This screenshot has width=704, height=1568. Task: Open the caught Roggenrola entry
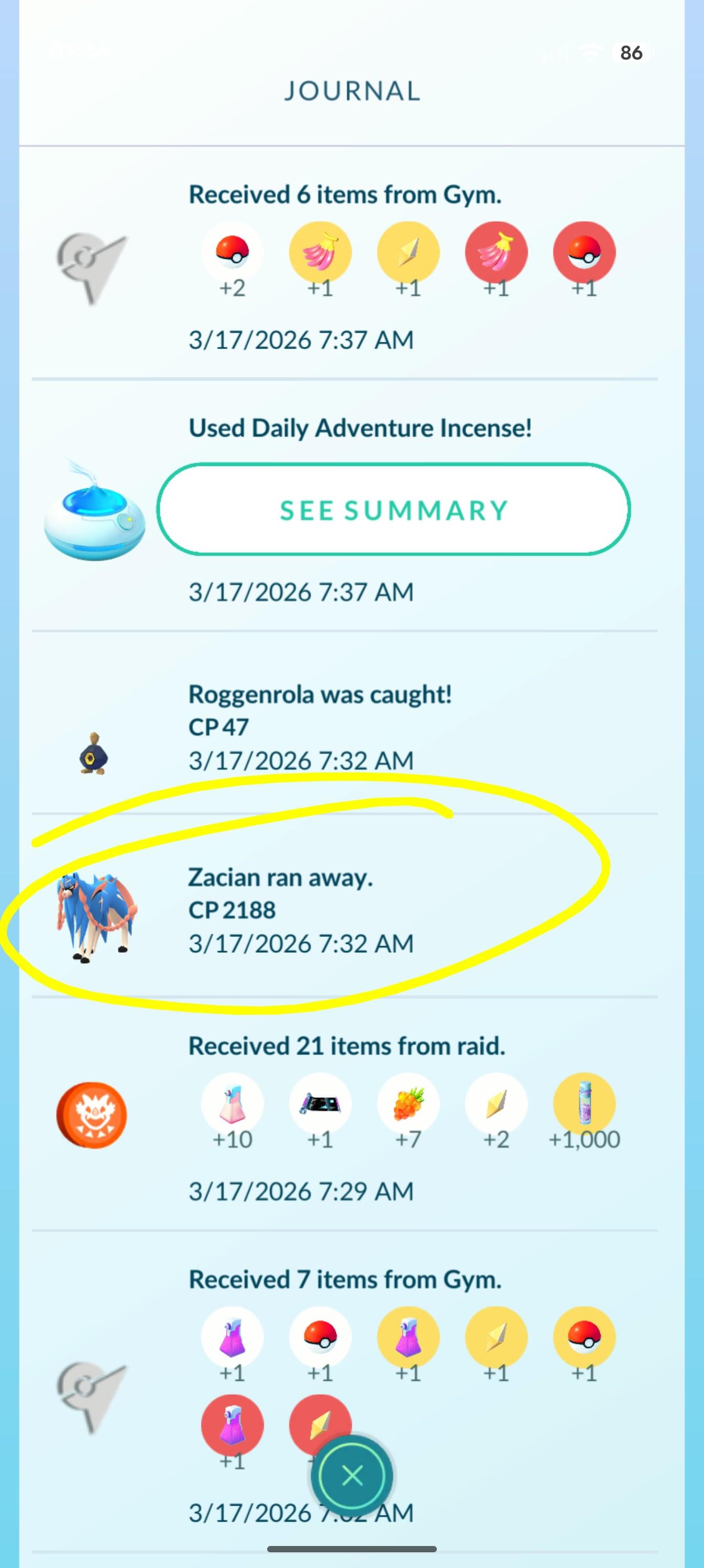[320, 727]
